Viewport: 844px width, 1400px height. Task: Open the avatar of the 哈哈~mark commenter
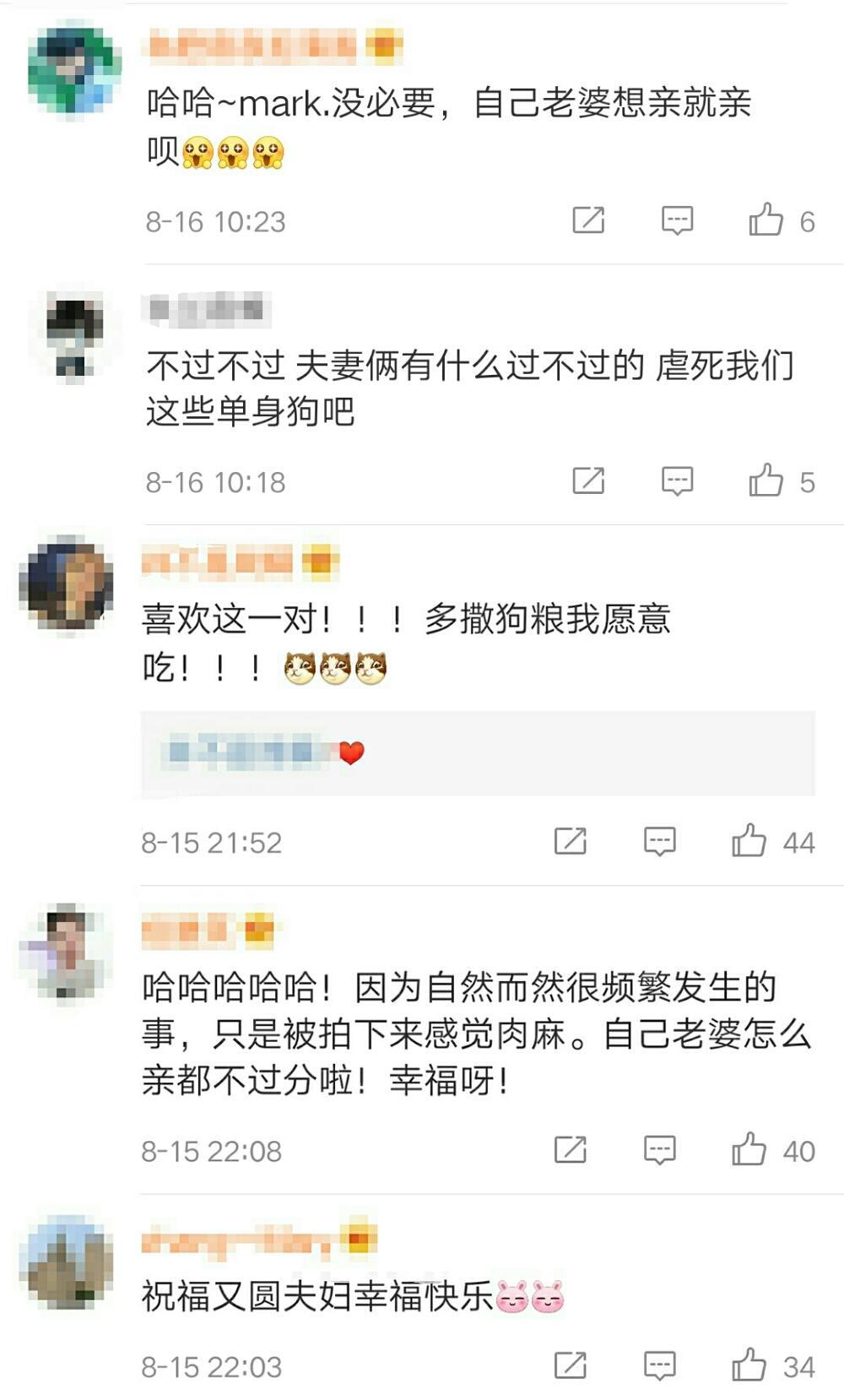(73, 69)
